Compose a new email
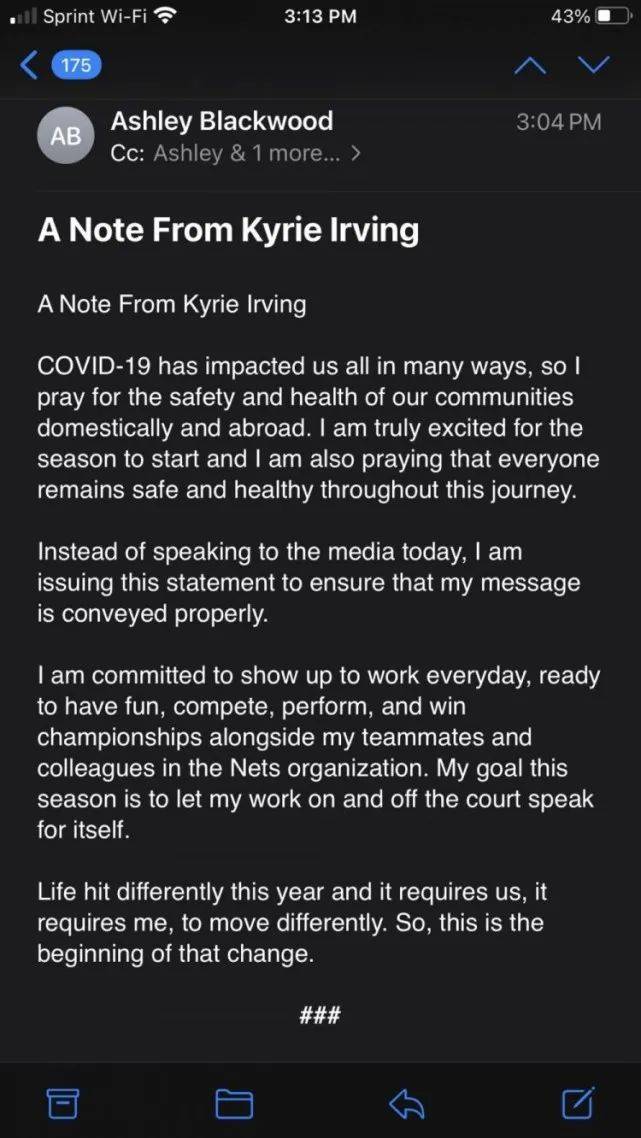641x1138 pixels. click(x=578, y=1102)
